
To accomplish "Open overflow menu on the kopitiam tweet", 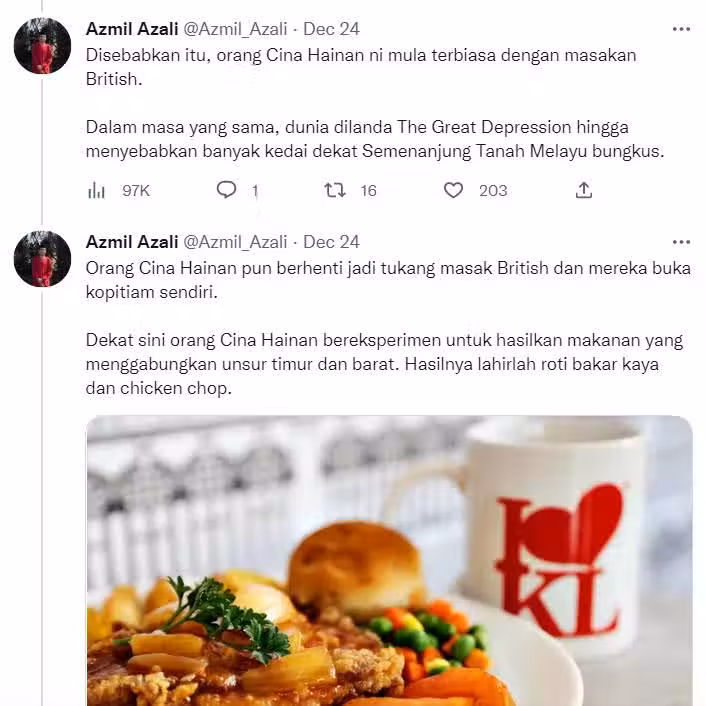I will [681, 242].
